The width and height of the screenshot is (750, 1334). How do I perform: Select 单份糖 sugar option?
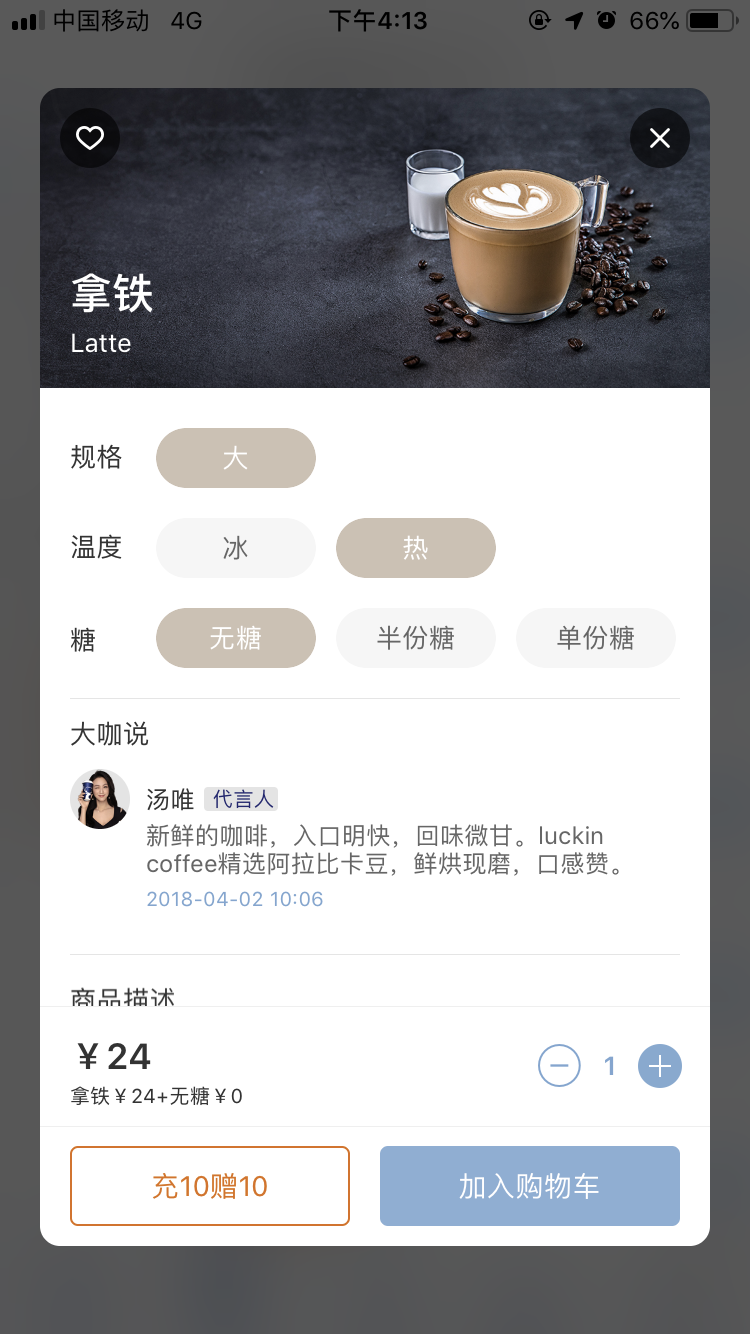tap(596, 638)
